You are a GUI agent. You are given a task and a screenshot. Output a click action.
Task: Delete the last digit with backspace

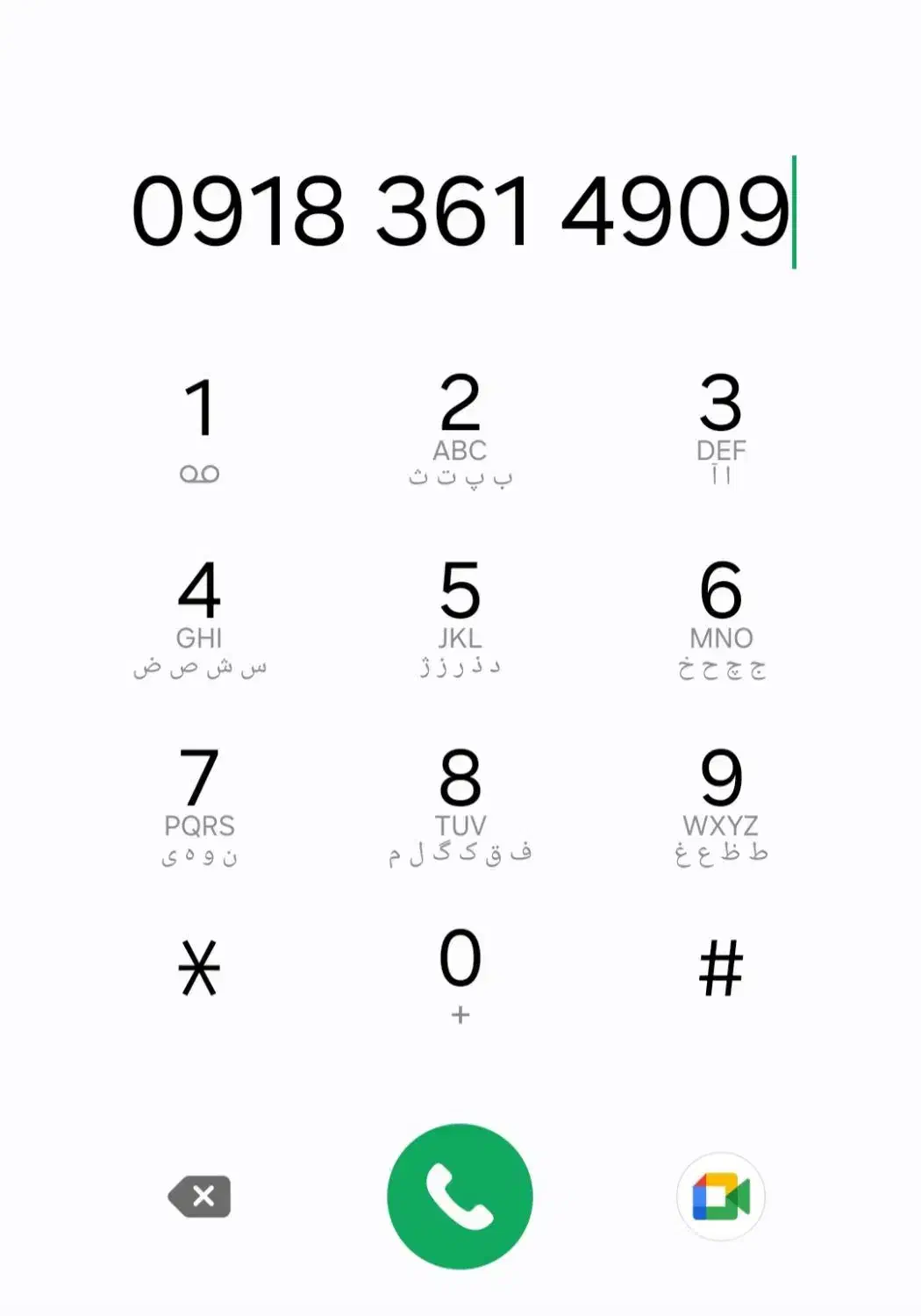pos(200,1196)
